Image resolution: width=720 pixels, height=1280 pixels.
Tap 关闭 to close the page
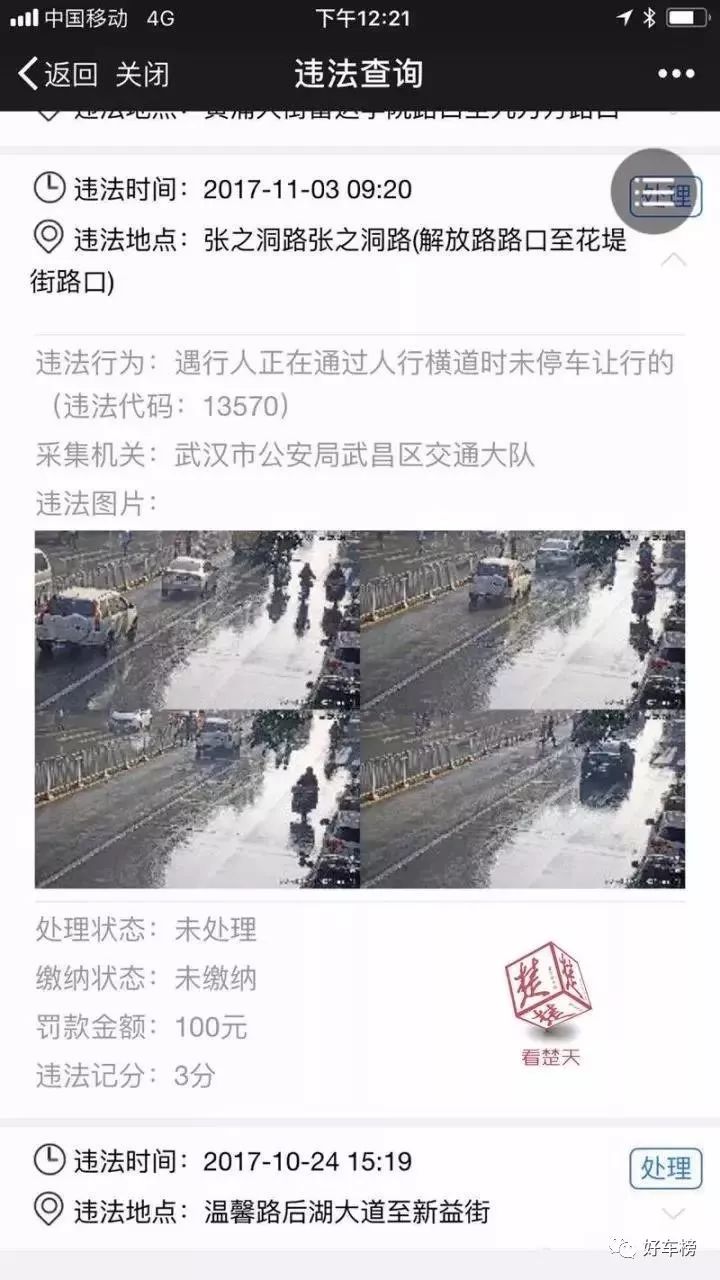point(143,74)
